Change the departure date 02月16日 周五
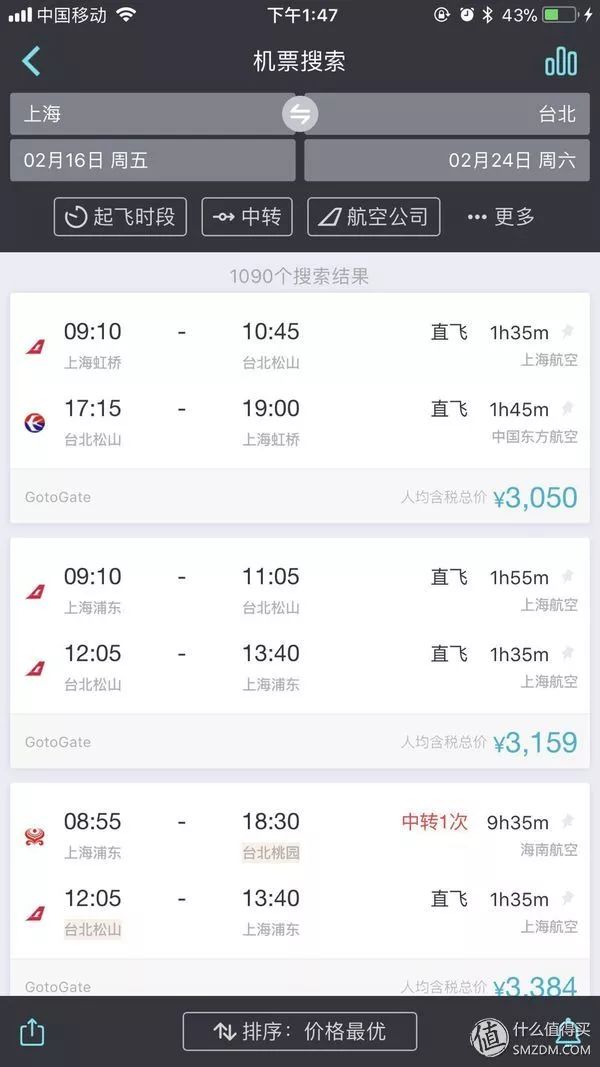600x1067 pixels. pyautogui.click(x=152, y=161)
